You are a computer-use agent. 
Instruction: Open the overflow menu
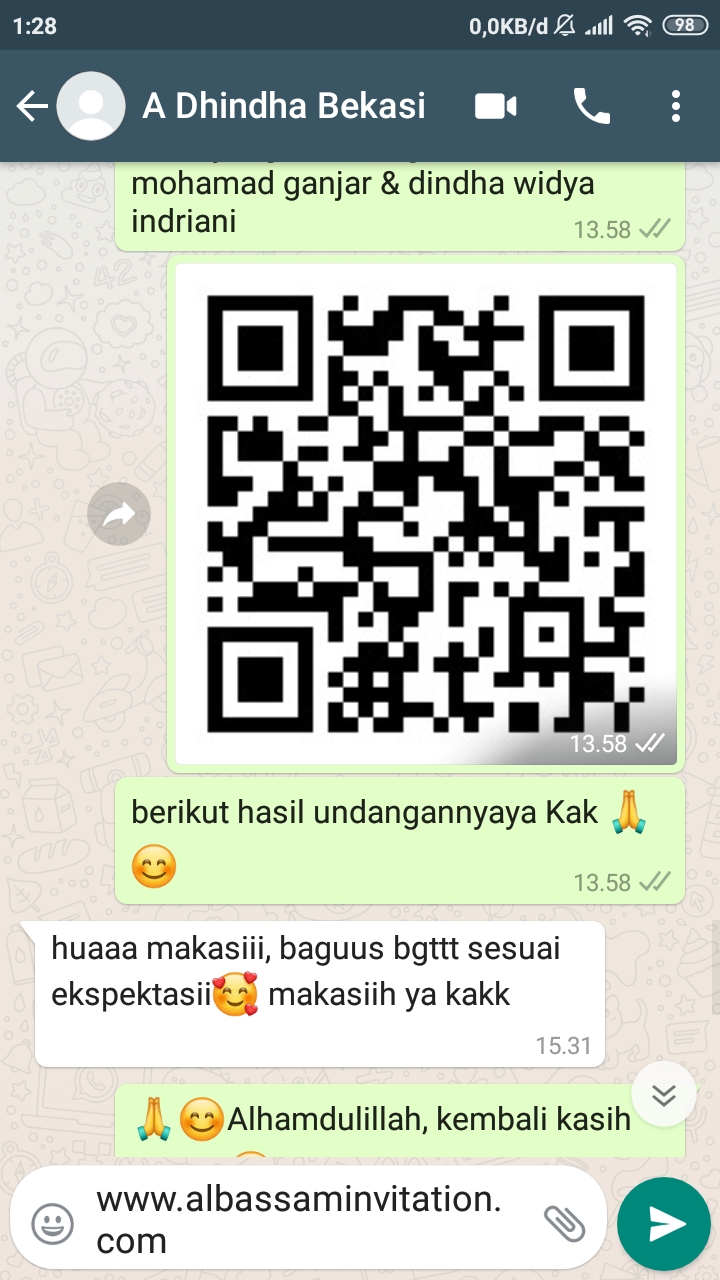click(x=676, y=106)
